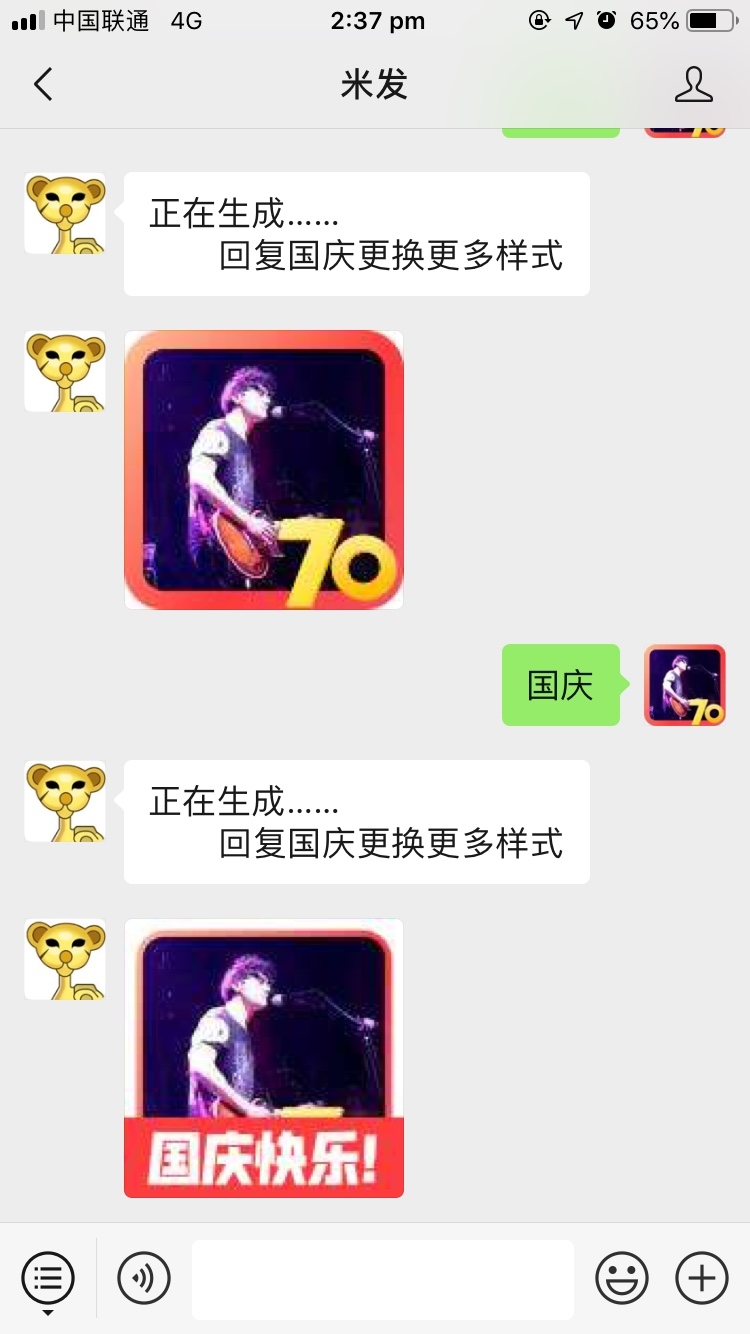View the 米发 contact profile icon

[x=695, y=84]
